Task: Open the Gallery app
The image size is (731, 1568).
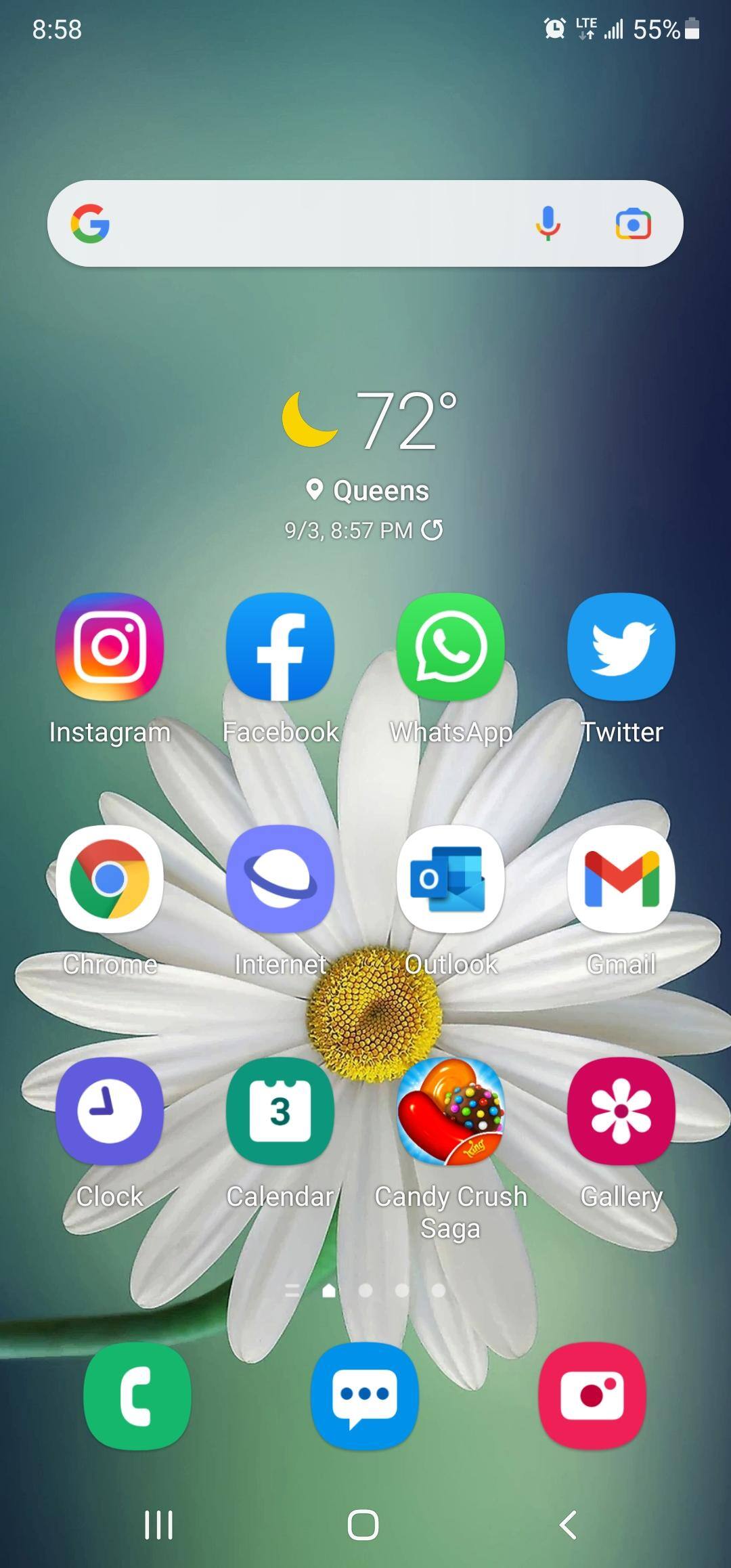Action: coord(621,1111)
